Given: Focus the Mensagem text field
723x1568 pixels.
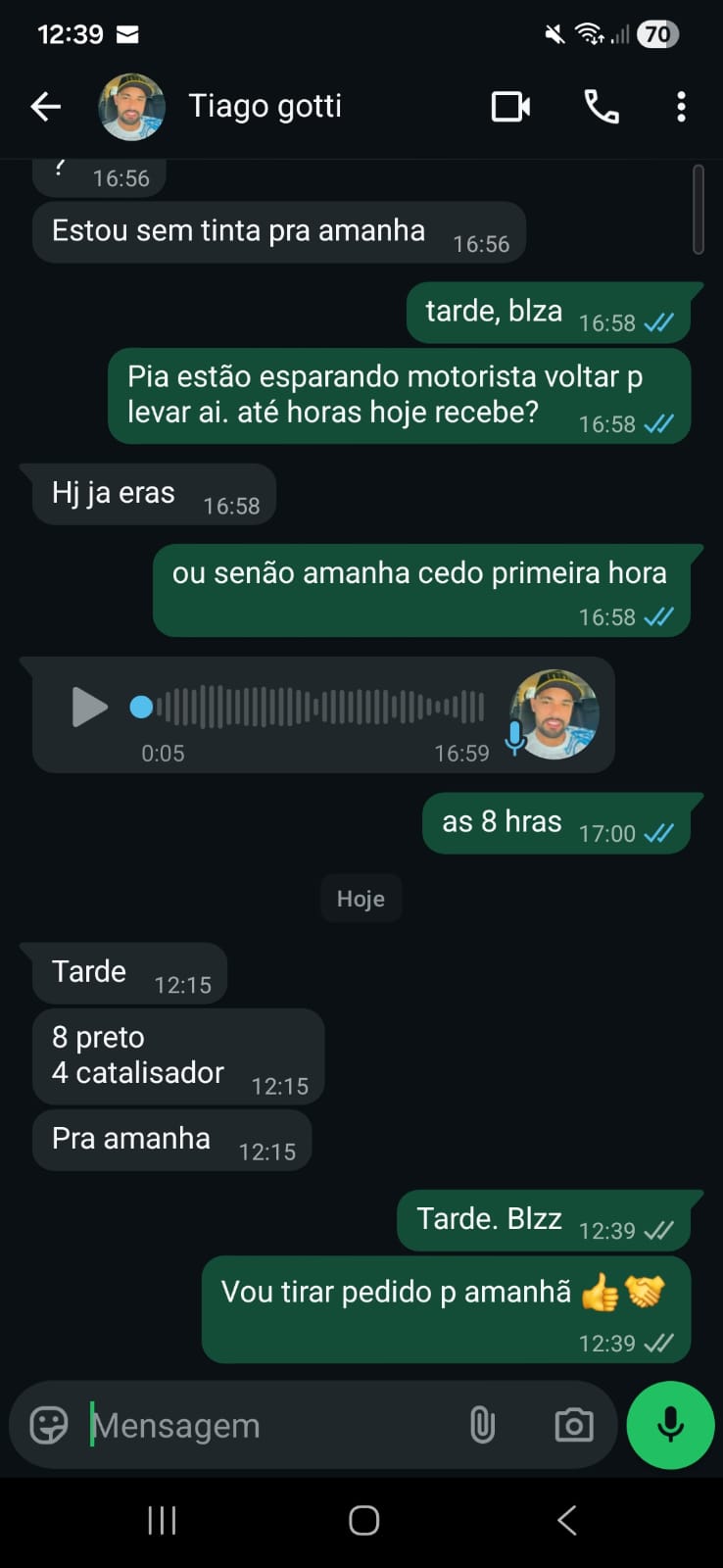Looking at the screenshot, I should [265, 1425].
